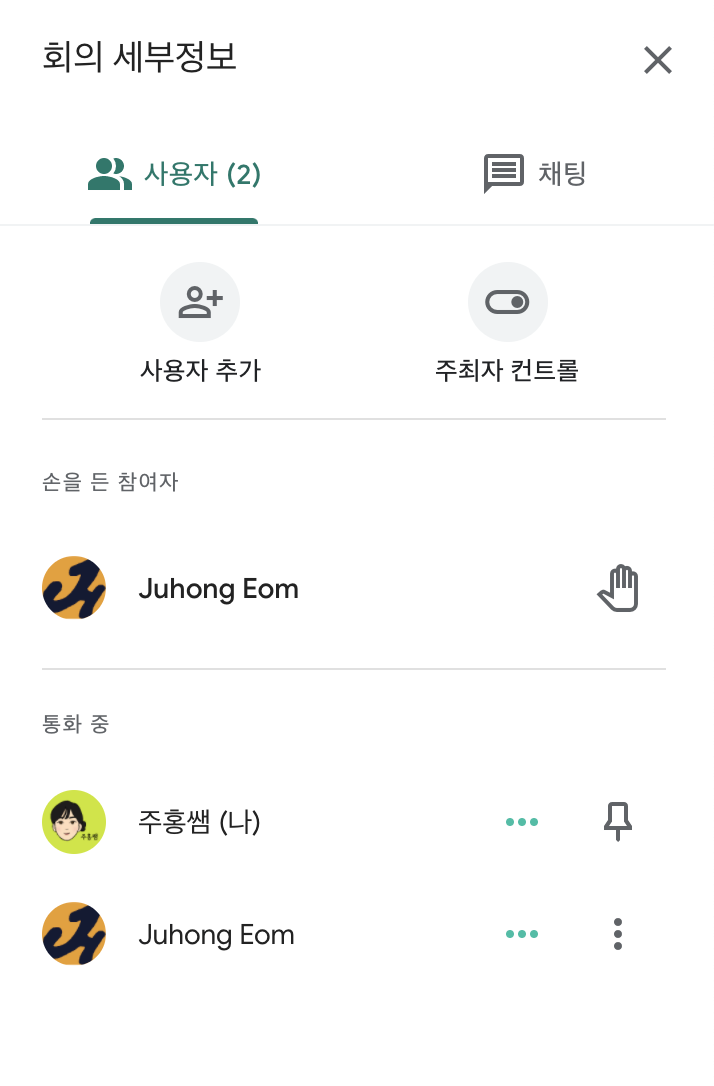
Task: Close the 회의 세부정보 panel
Action: point(657,61)
